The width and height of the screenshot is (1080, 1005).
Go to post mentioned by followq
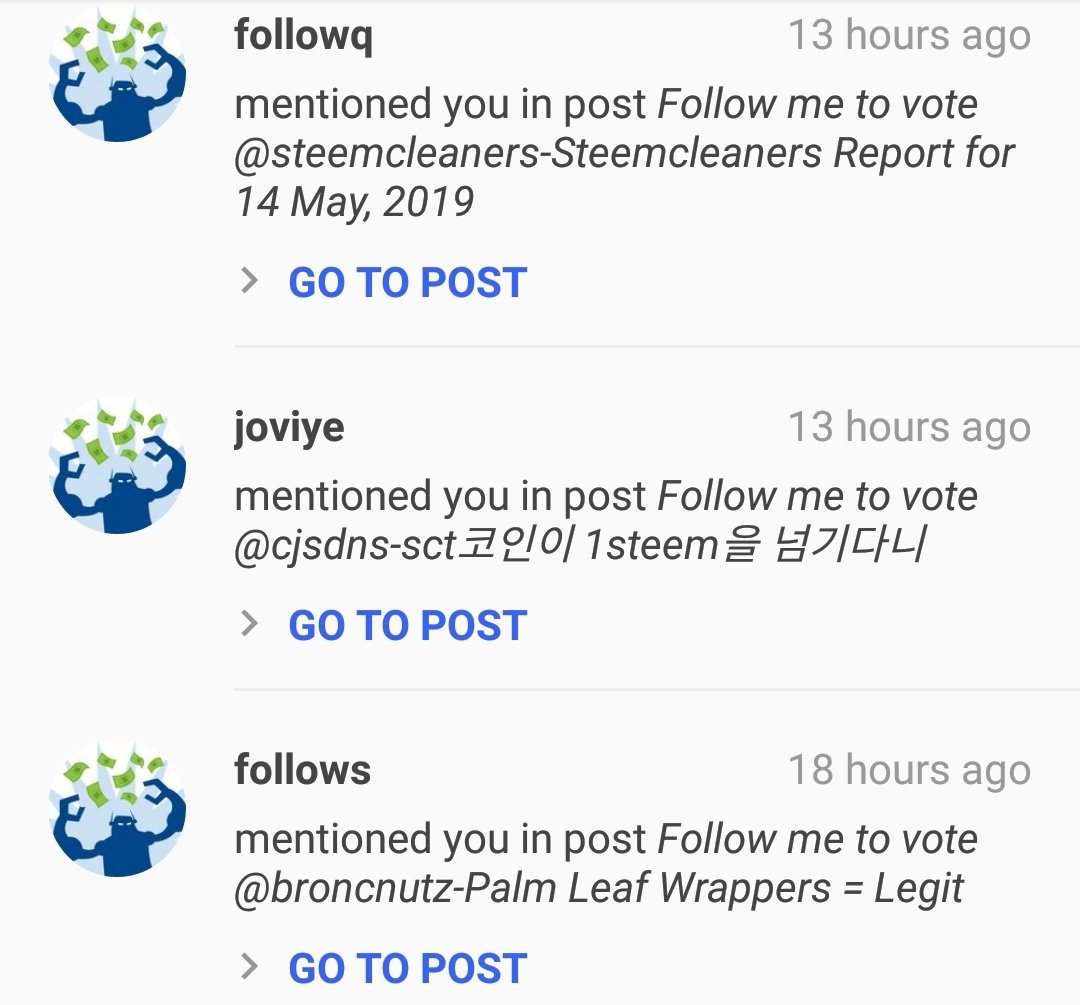pos(406,283)
